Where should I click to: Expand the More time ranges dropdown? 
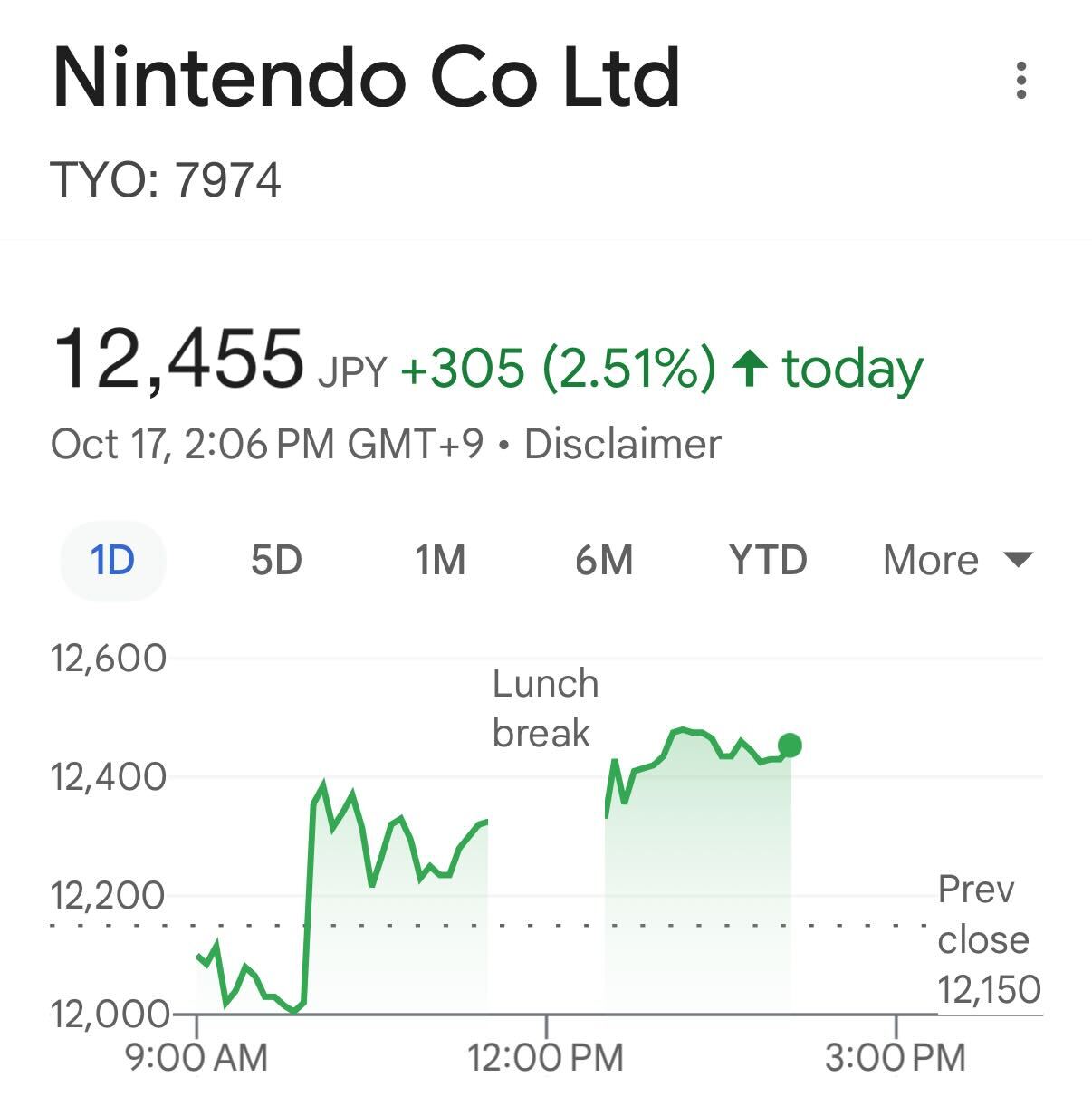pyautogui.click(x=956, y=560)
